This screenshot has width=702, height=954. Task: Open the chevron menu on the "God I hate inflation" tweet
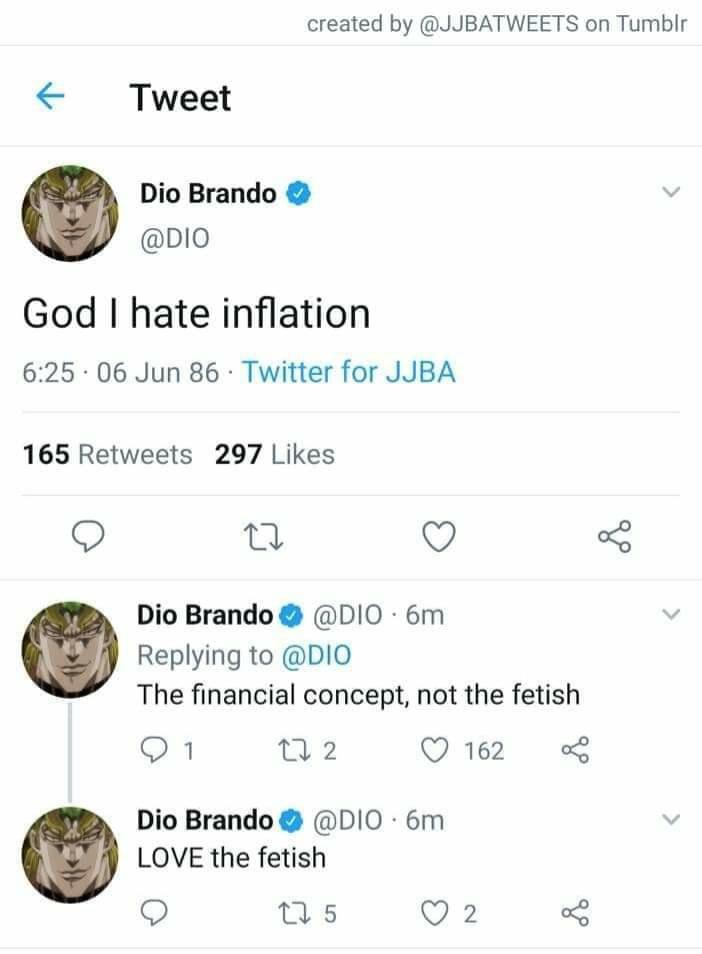[671, 192]
